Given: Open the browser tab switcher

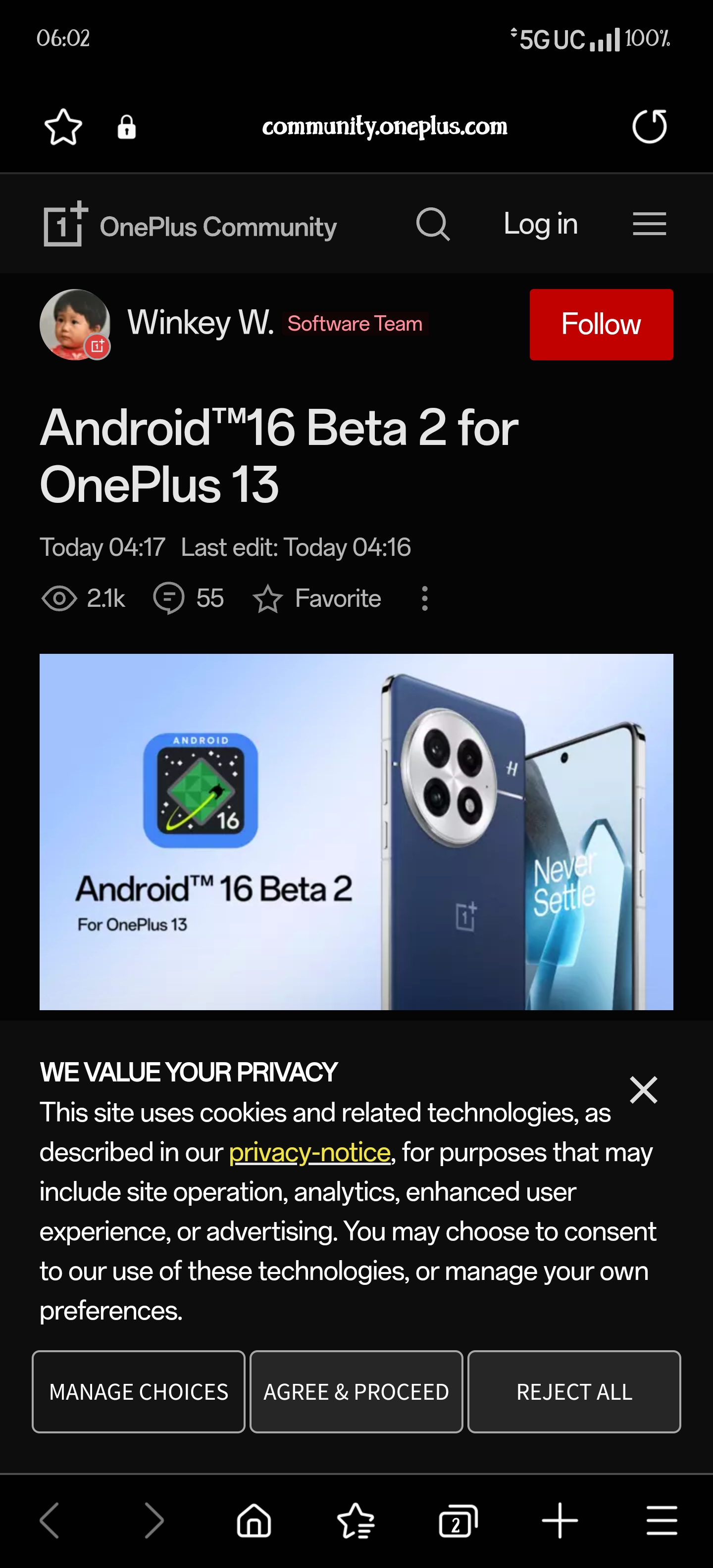Looking at the screenshot, I should coord(458,1520).
